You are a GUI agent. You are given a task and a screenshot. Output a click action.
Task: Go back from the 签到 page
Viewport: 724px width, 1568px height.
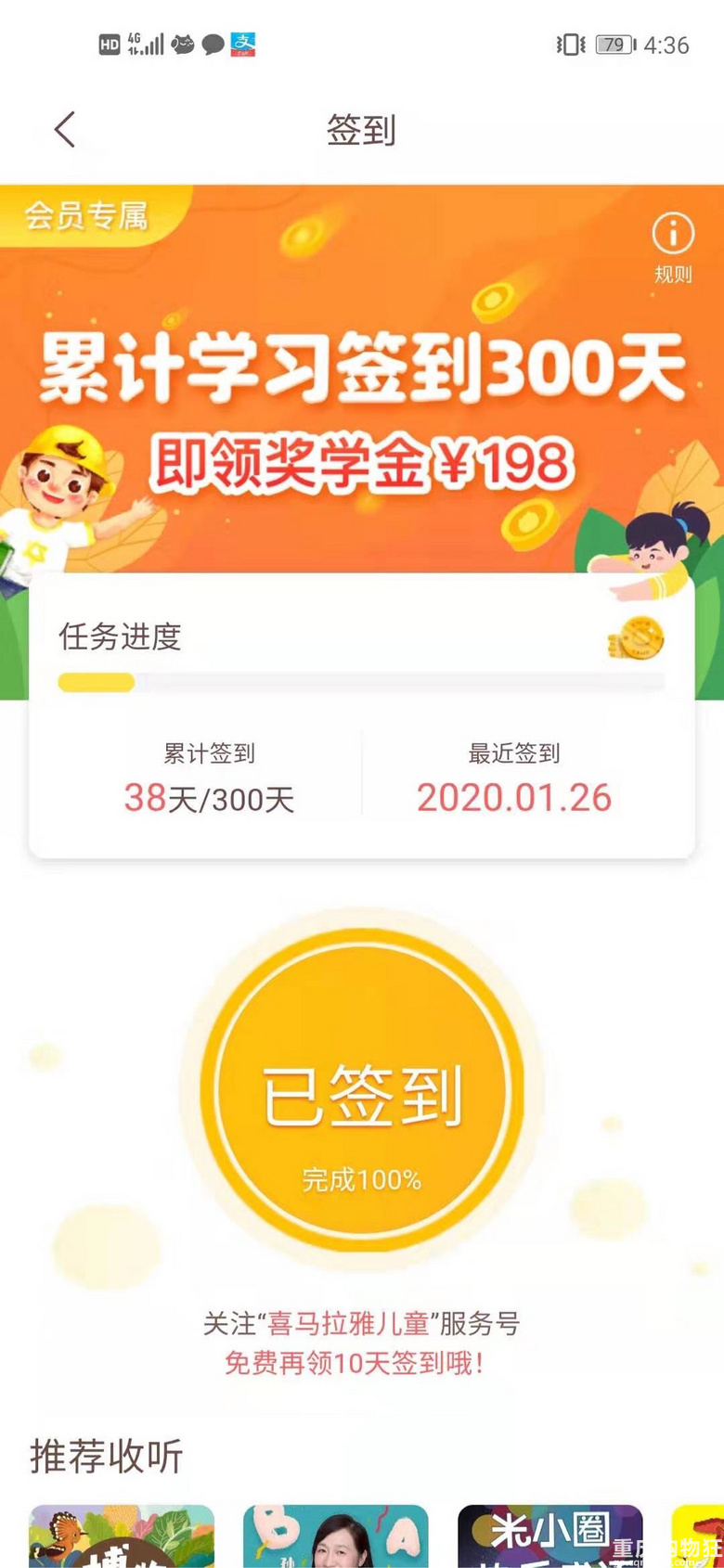(x=64, y=130)
